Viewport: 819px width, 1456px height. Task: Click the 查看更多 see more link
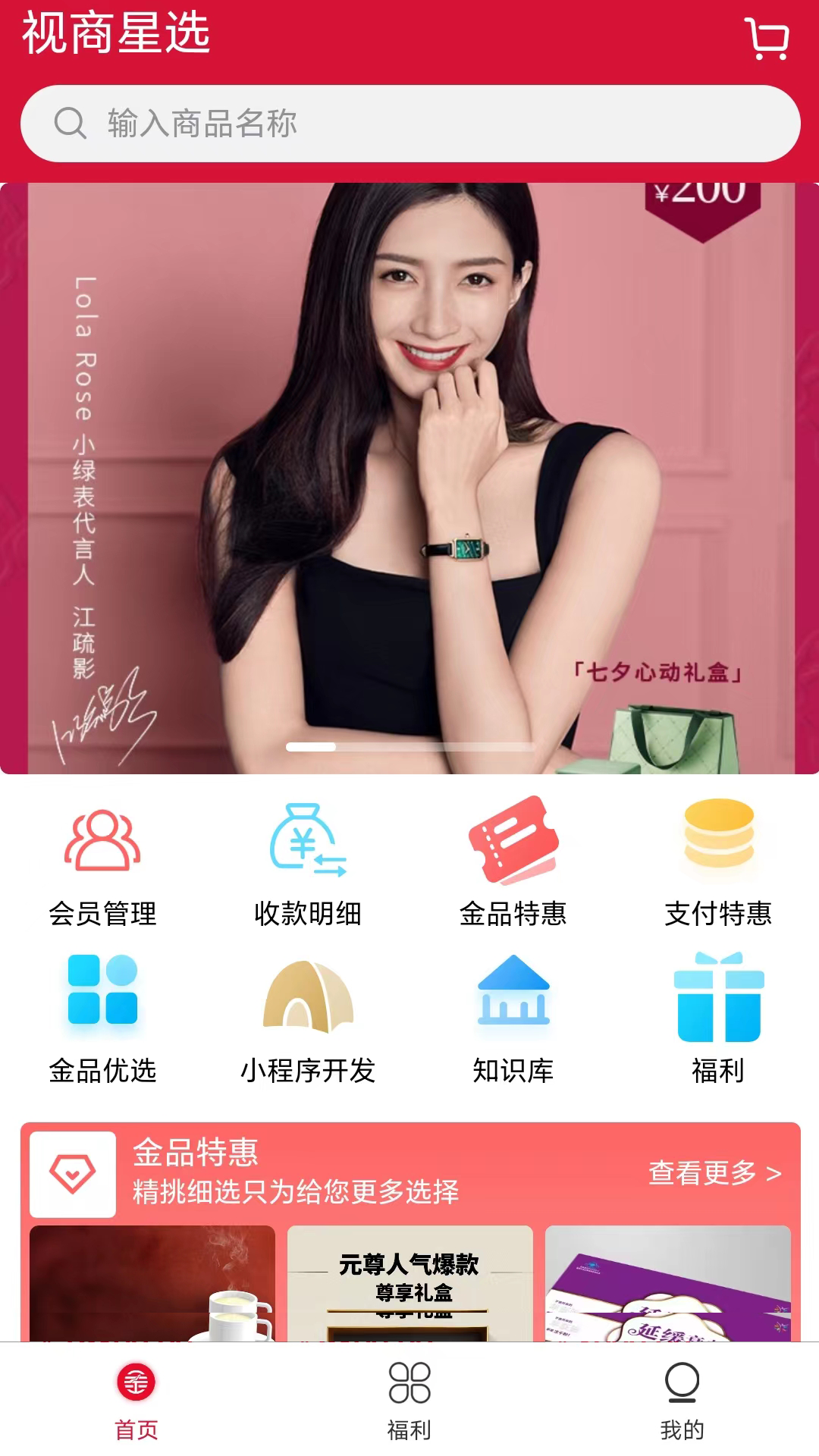point(711,1172)
